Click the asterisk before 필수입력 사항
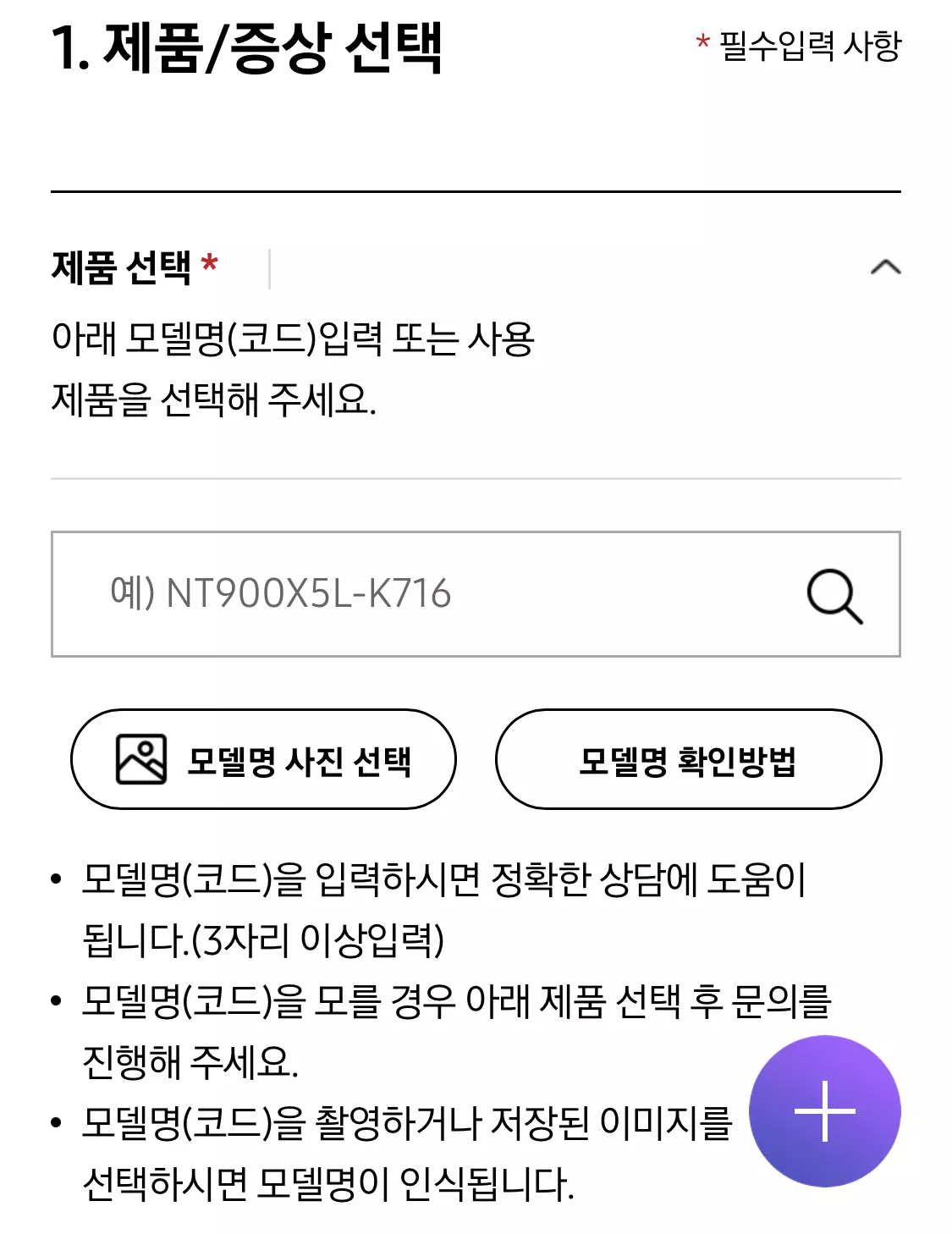 coord(701,41)
